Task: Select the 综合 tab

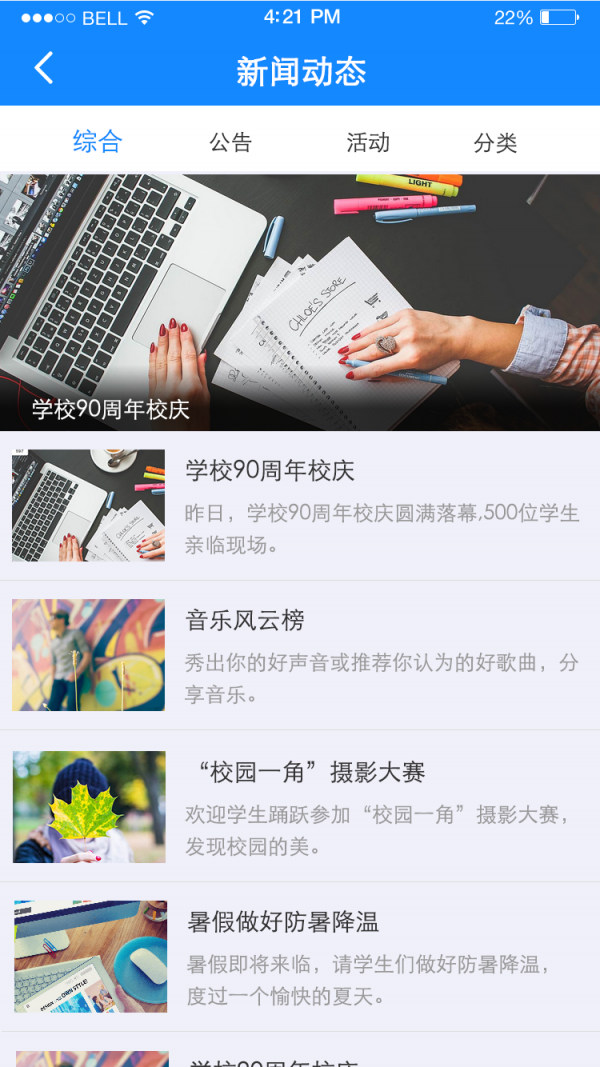Action: coord(97,142)
